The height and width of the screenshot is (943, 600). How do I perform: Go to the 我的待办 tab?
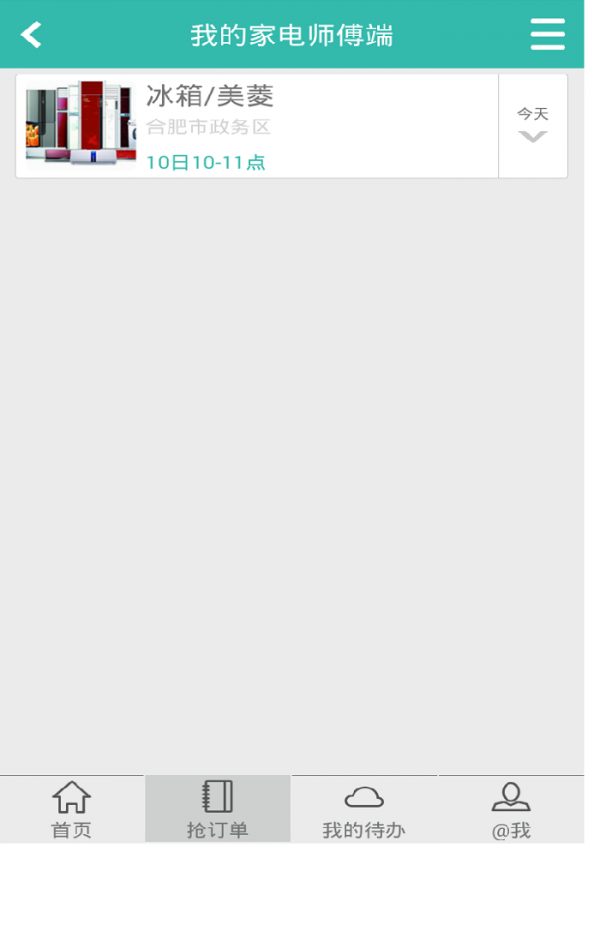click(364, 810)
